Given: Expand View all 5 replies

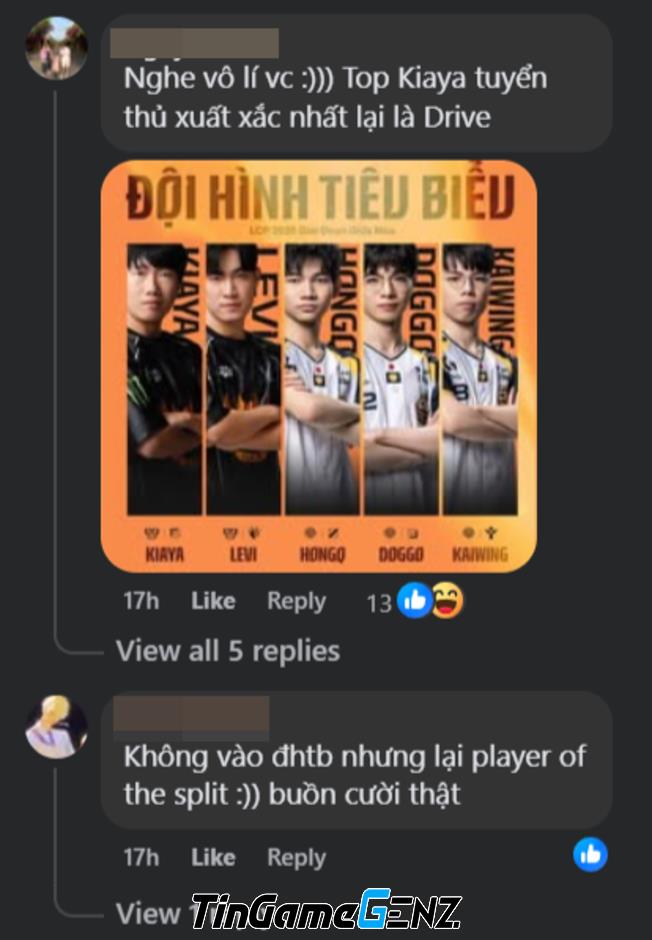Looking at the screenshot, I should click(227, 651).
